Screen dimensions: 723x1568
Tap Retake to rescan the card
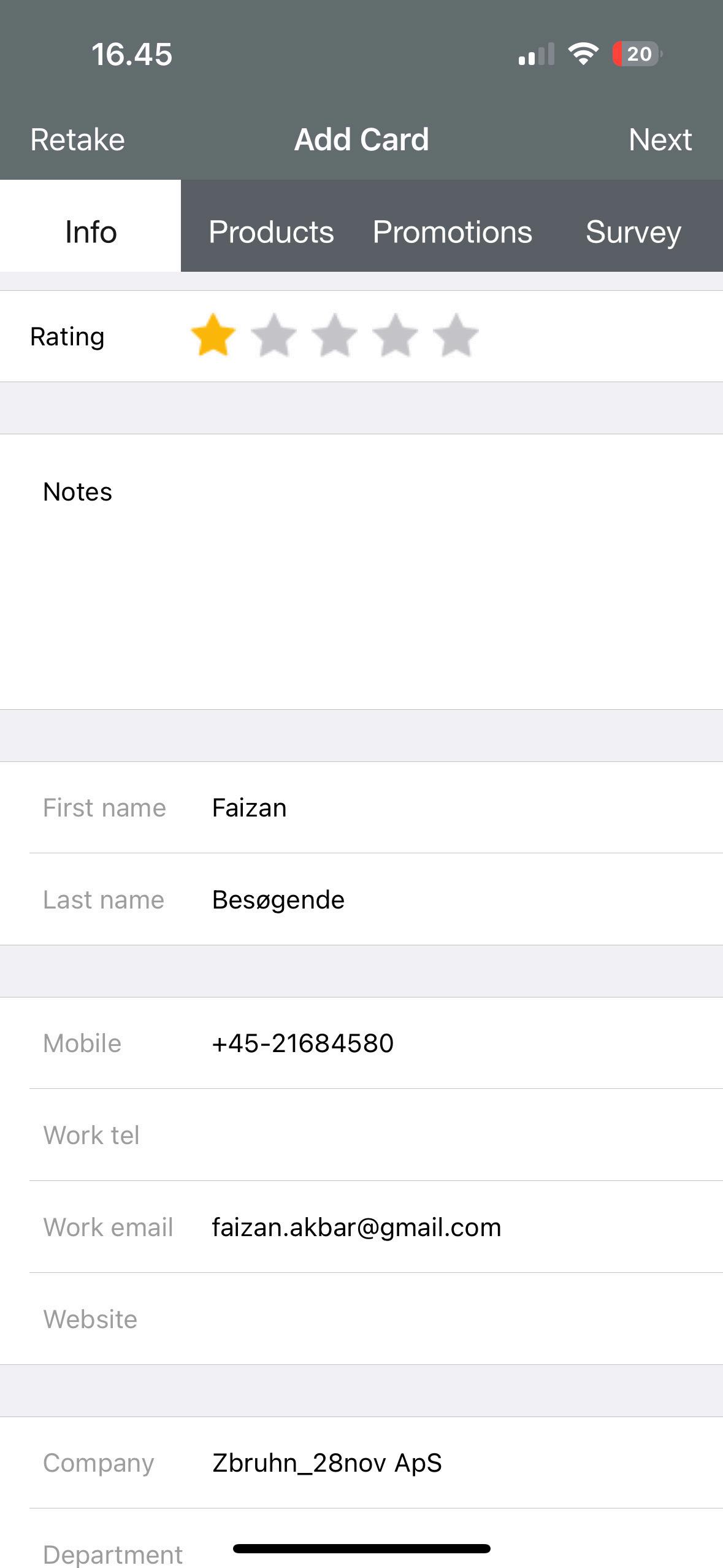tap(78, 140)
